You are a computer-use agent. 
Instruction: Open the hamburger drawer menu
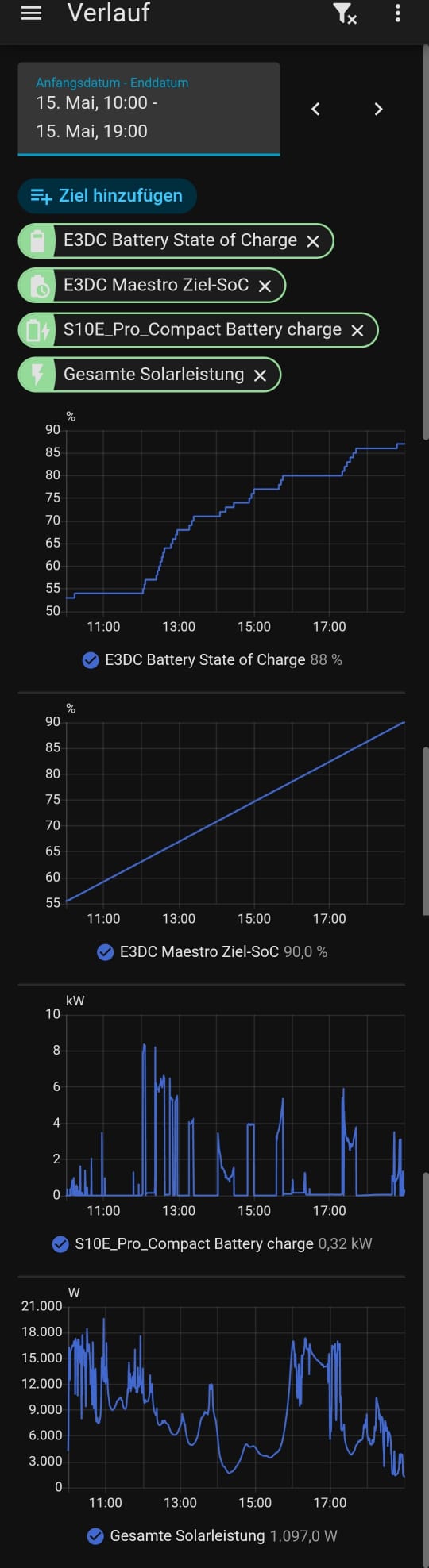point(31,13)
